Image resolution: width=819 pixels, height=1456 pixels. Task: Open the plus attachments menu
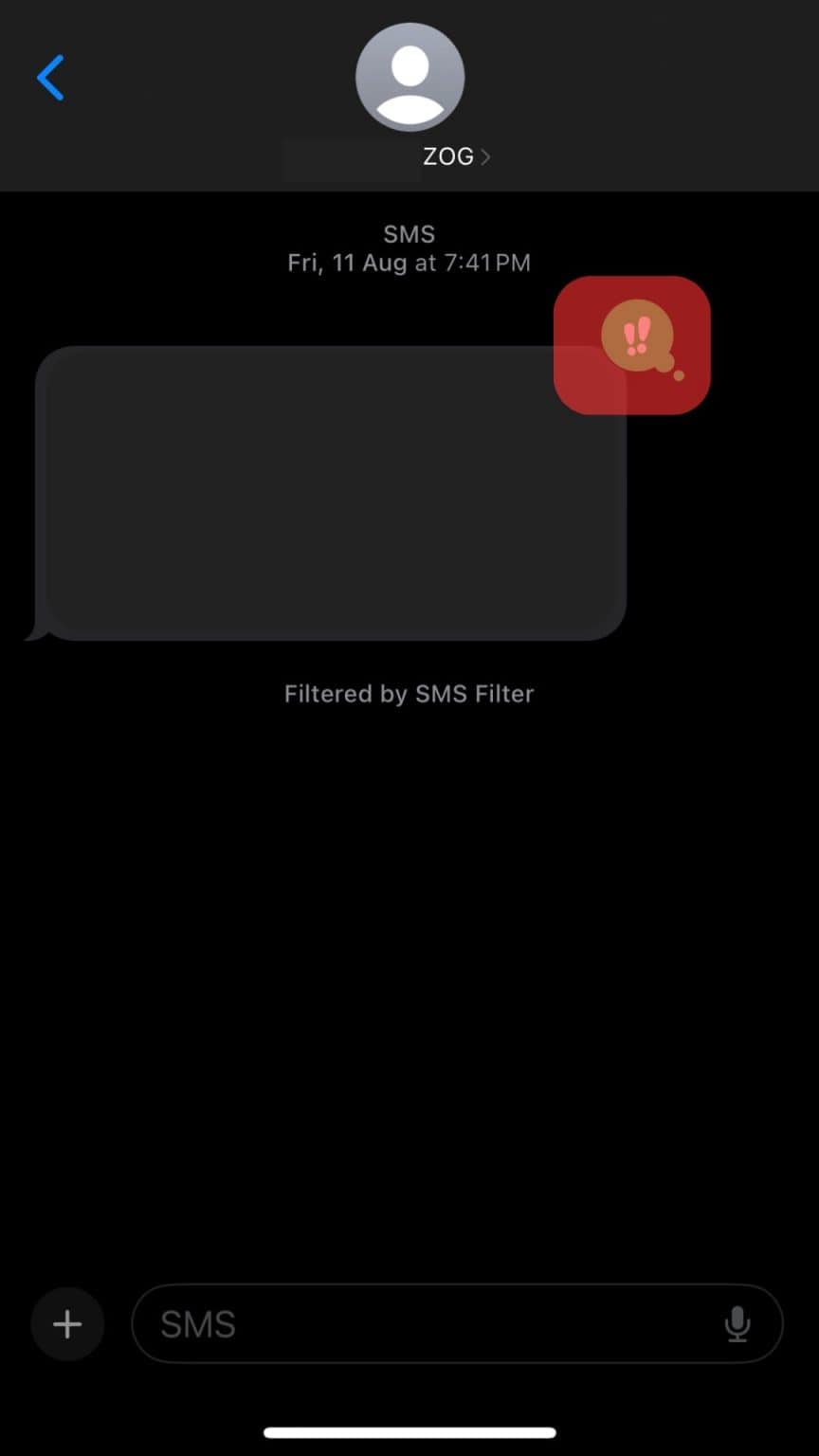click(67, 1324)
